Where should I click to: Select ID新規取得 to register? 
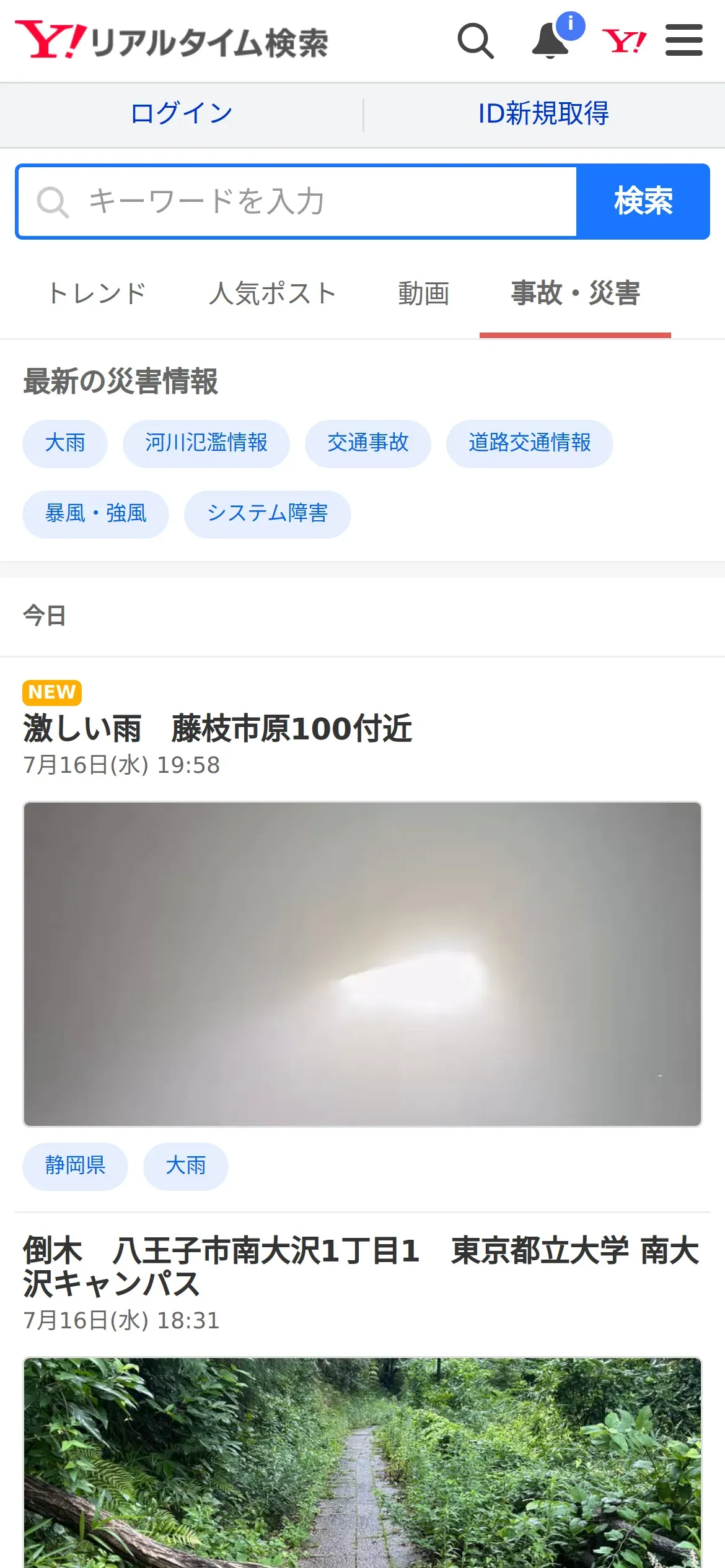point(543,114)
